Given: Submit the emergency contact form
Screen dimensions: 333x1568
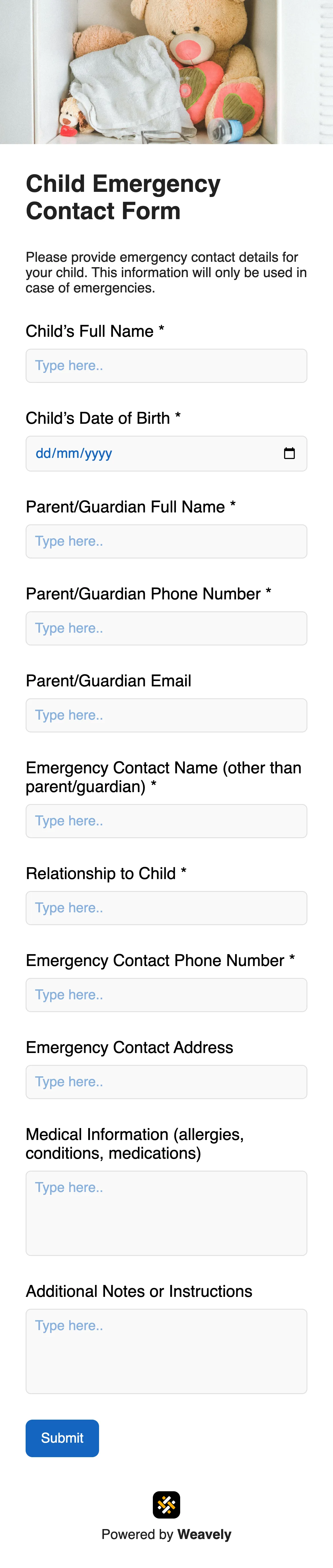Looking at the screenshot, I should (62, 1438).
